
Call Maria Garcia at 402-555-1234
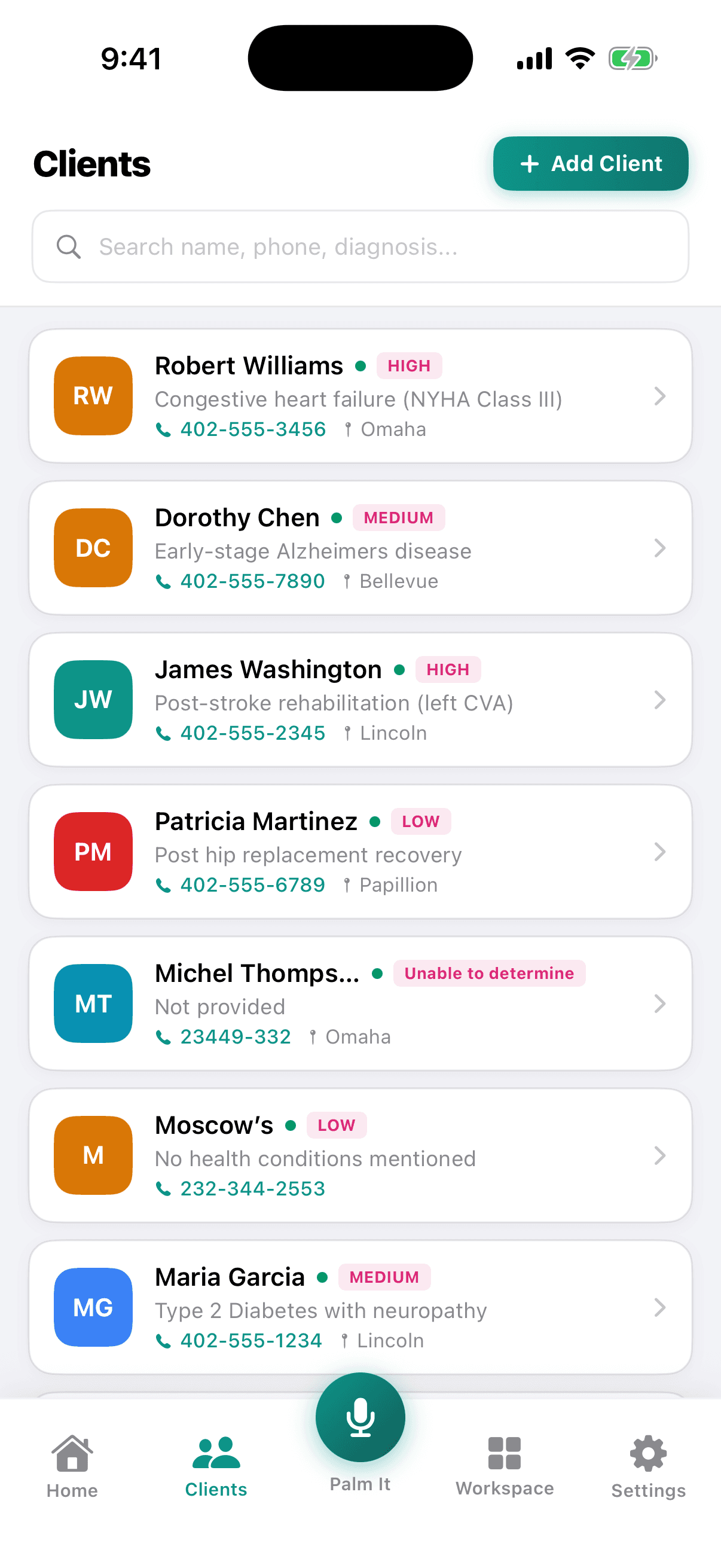250,1340
